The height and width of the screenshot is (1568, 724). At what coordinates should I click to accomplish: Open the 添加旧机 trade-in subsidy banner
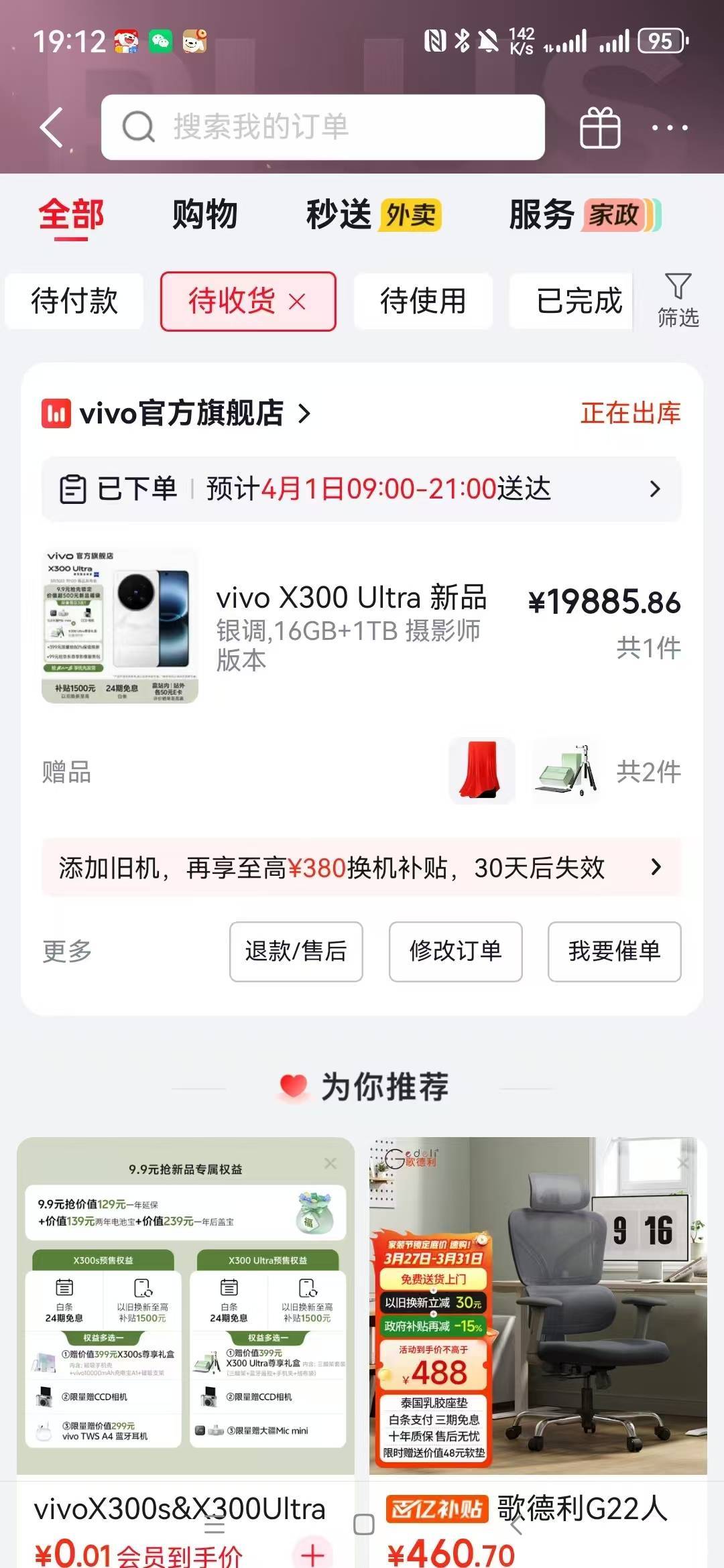362,868
